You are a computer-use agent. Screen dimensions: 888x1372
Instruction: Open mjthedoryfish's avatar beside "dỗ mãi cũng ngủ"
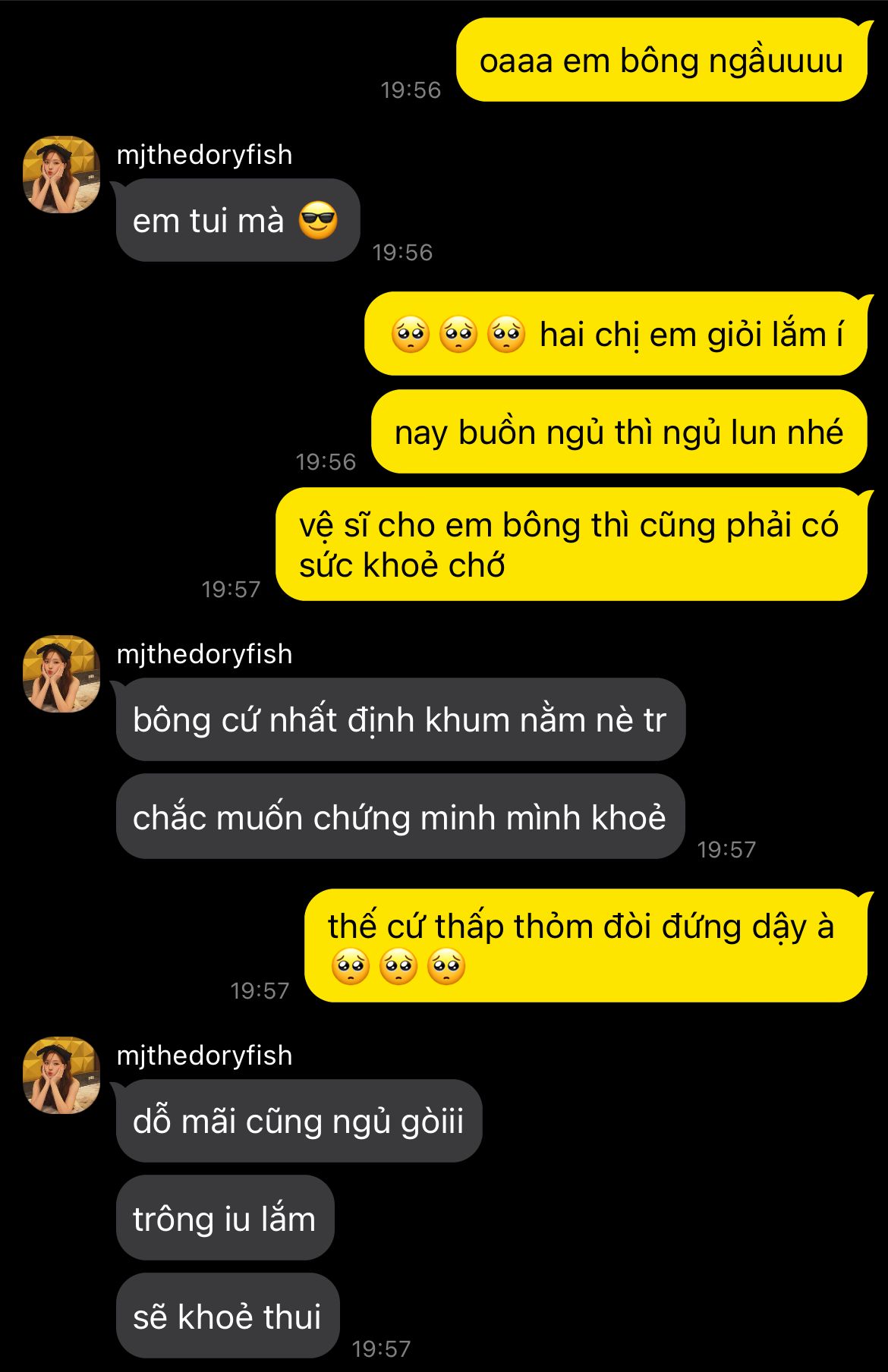pos(61,1075)
